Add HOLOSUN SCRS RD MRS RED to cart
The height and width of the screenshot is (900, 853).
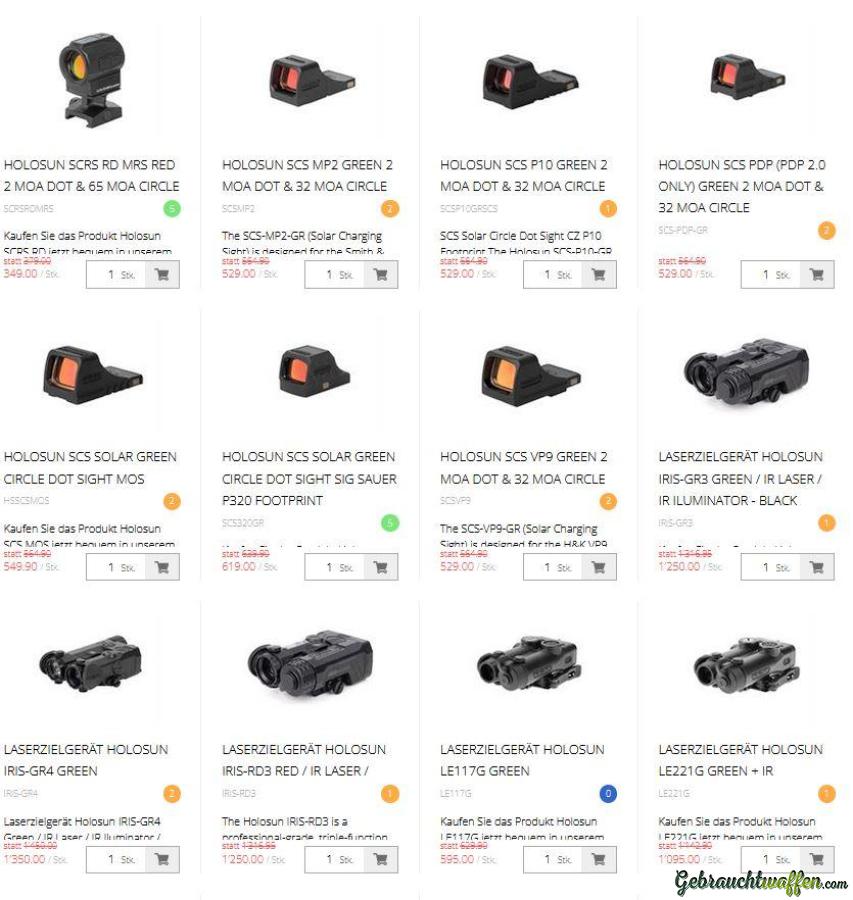[x=162, y=275]
